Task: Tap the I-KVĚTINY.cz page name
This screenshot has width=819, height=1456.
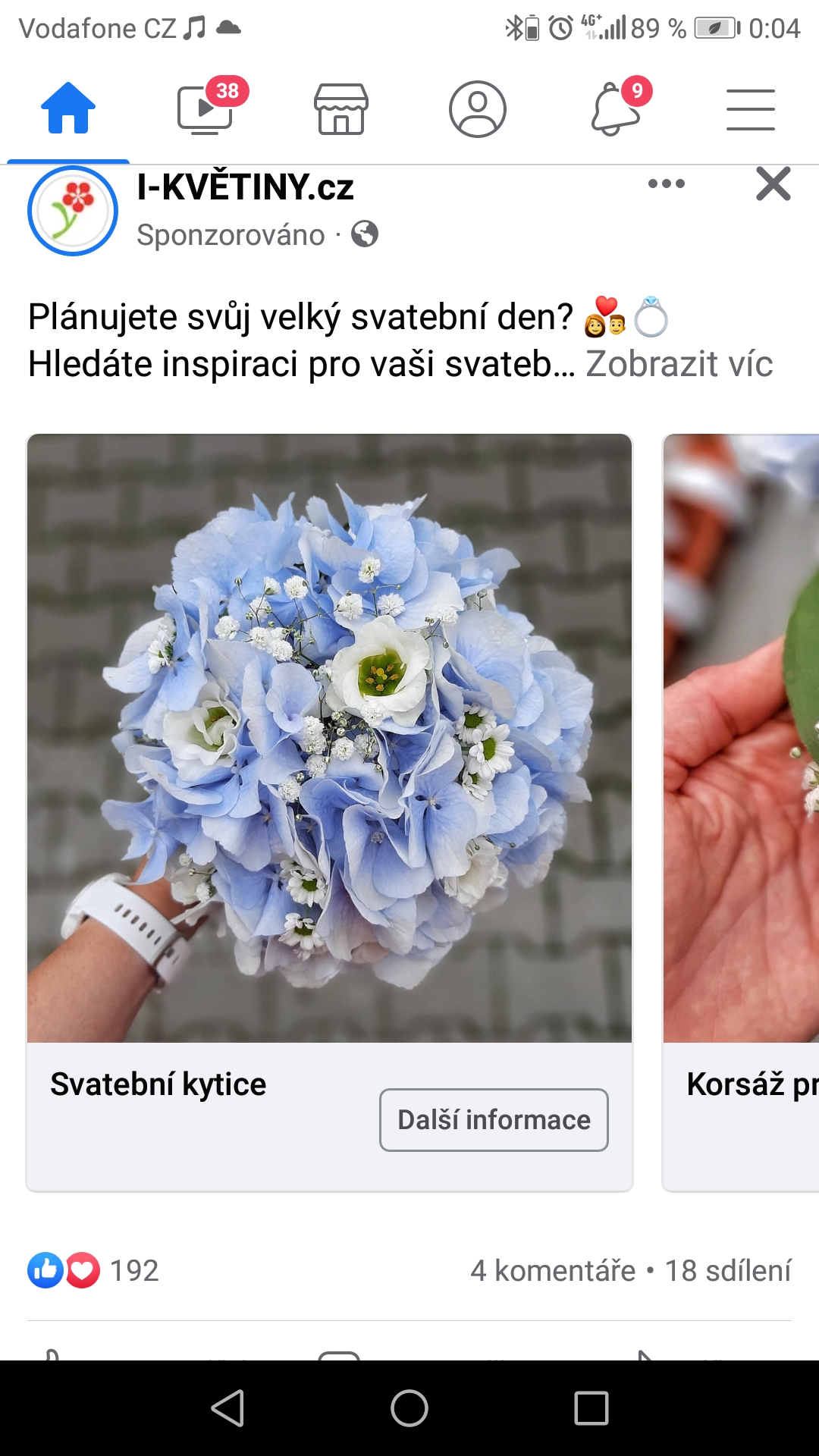Action: click(245, 187)
